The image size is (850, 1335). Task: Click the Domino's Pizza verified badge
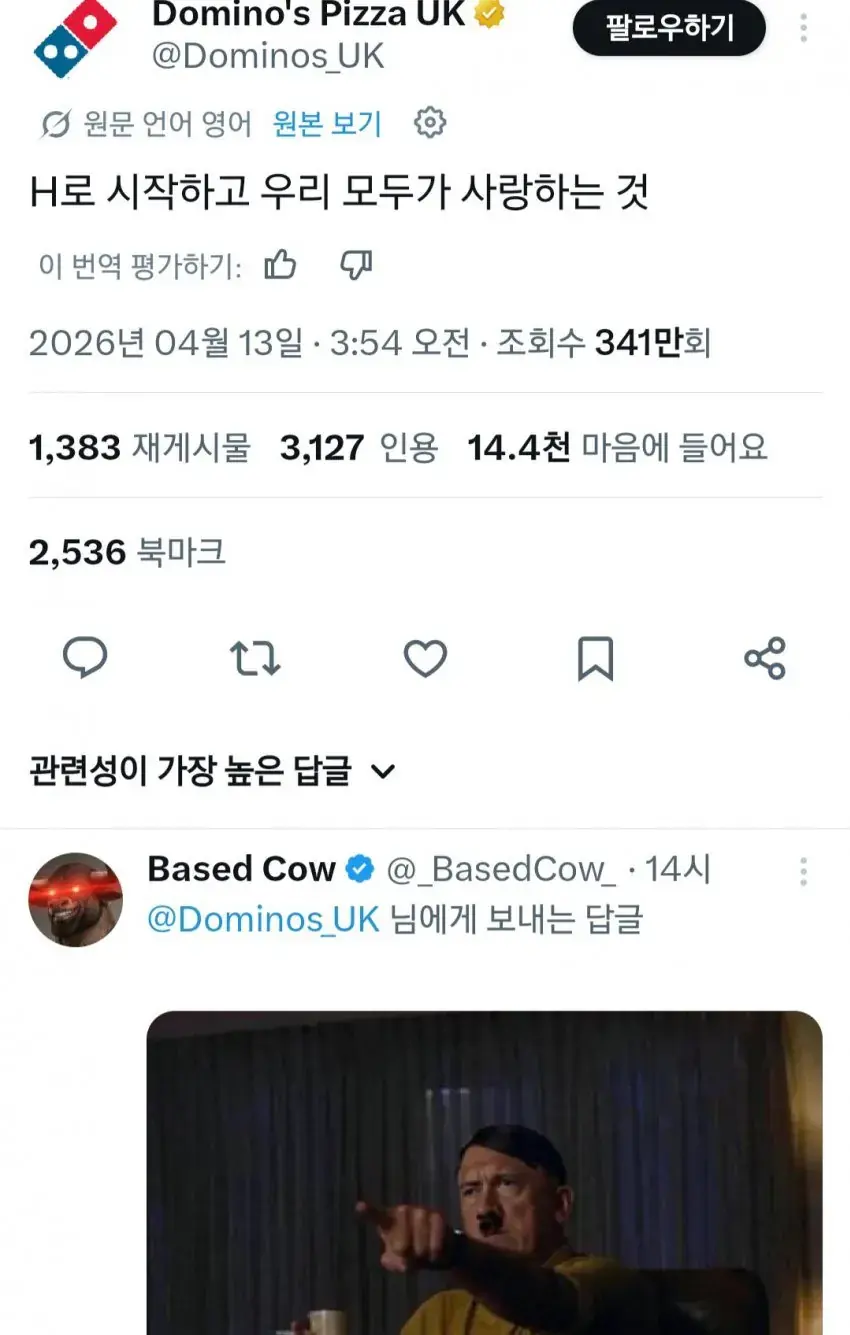(x=487, y=15)
